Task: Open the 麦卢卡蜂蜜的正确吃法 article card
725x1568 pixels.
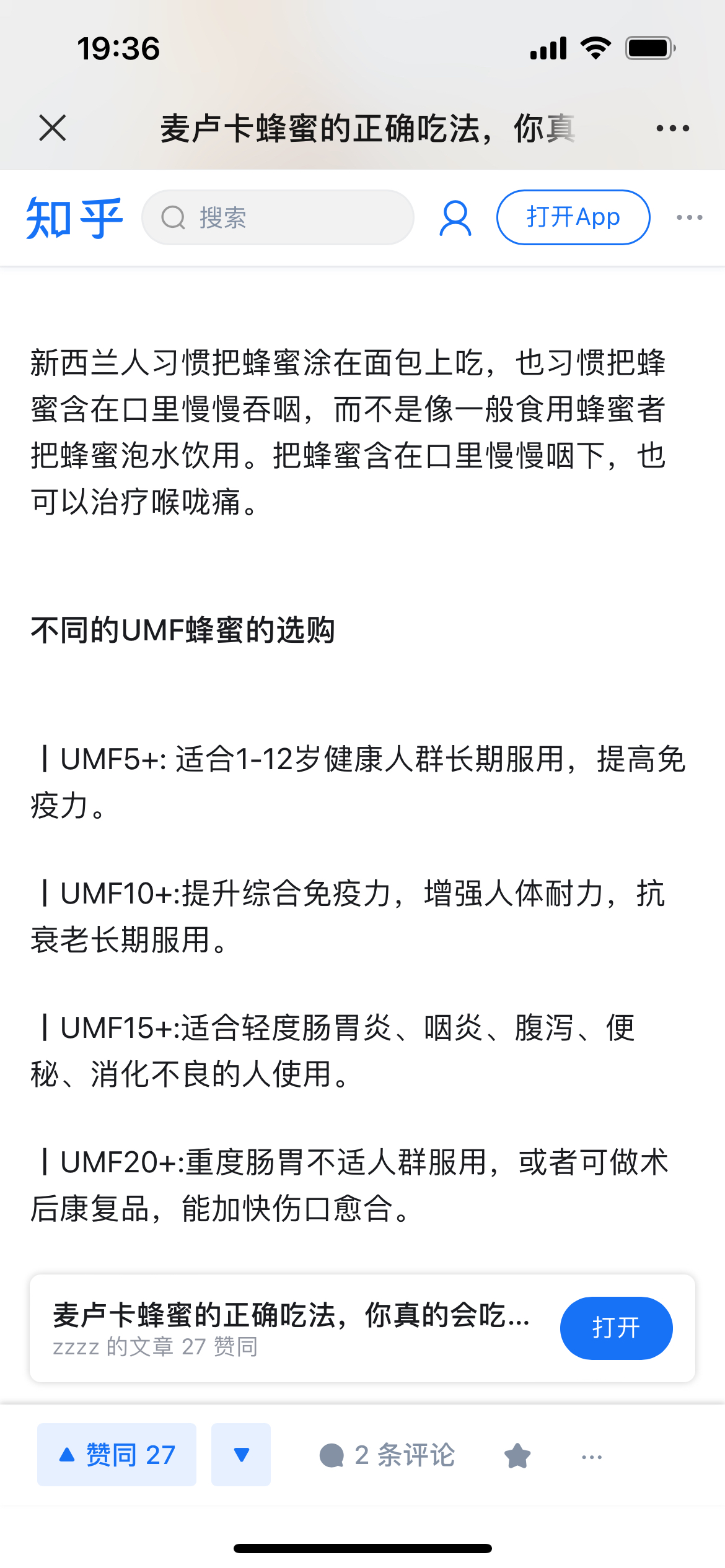Action: point(291,1328)
